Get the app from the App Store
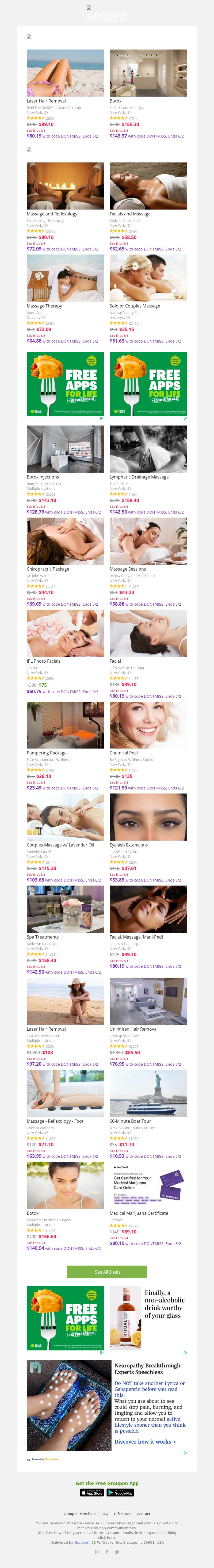Viewport: 214px width, 1568px height. coord(92,1493)
